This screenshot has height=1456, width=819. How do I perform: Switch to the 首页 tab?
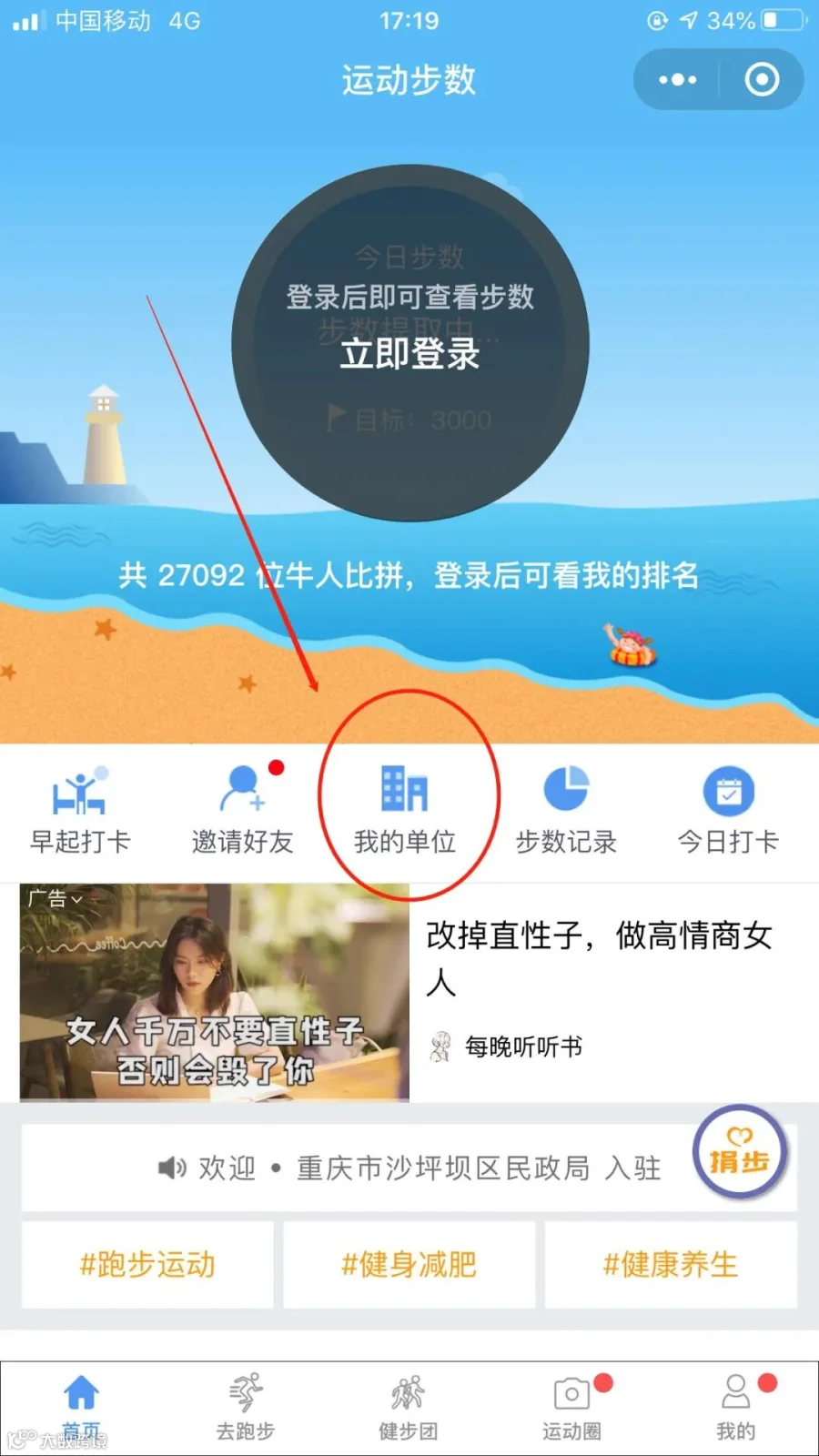click(x=81, y=1407)
